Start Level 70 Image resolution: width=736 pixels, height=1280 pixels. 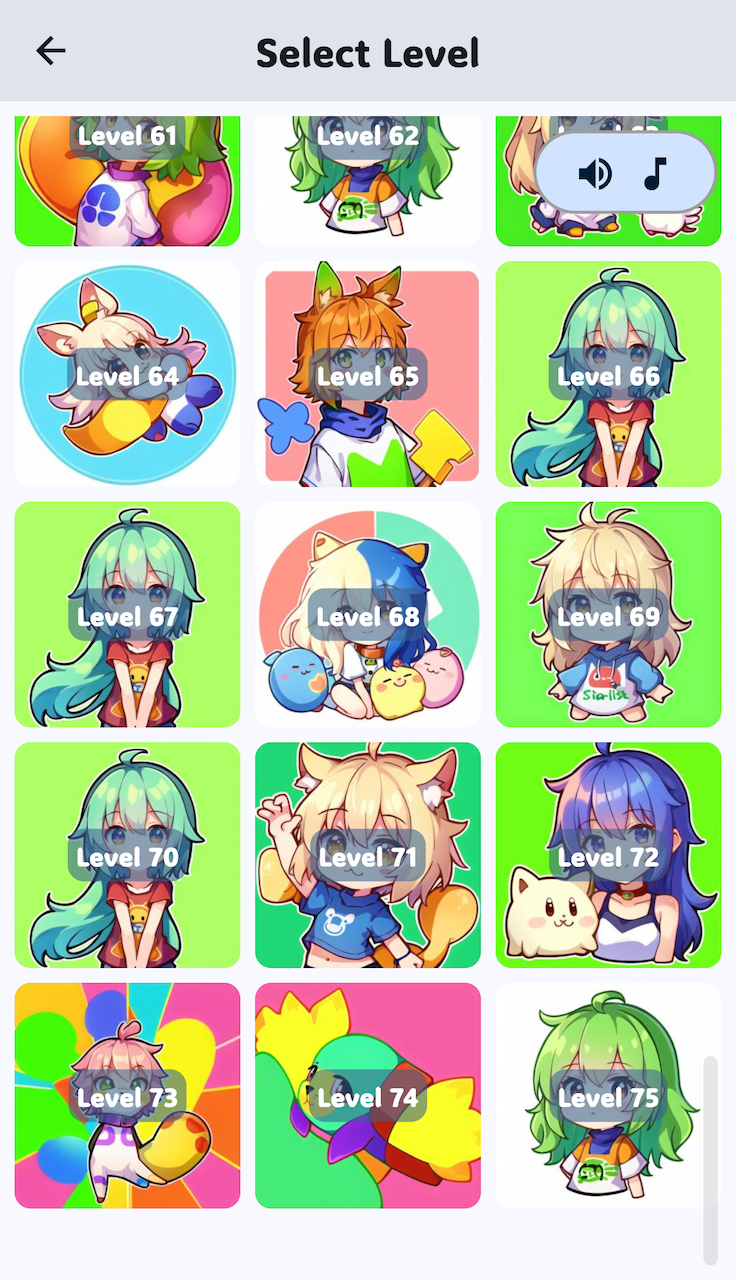[x=127, y=855]
